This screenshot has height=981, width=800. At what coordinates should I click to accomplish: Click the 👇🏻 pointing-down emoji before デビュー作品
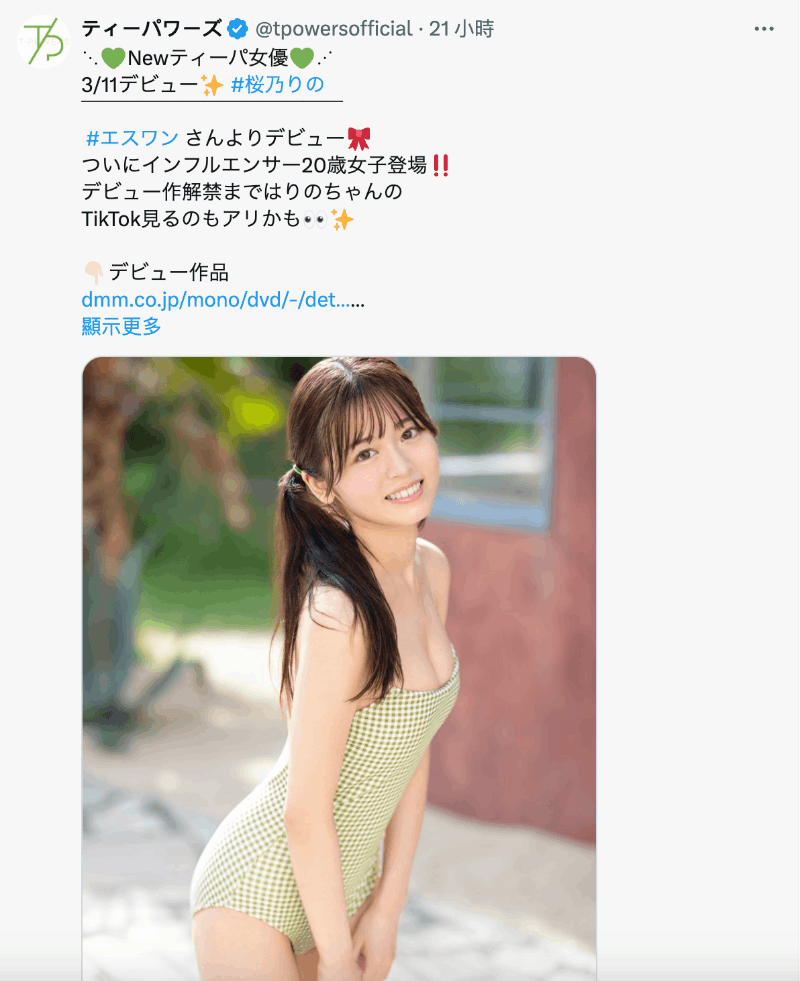(x=92, y=270)
